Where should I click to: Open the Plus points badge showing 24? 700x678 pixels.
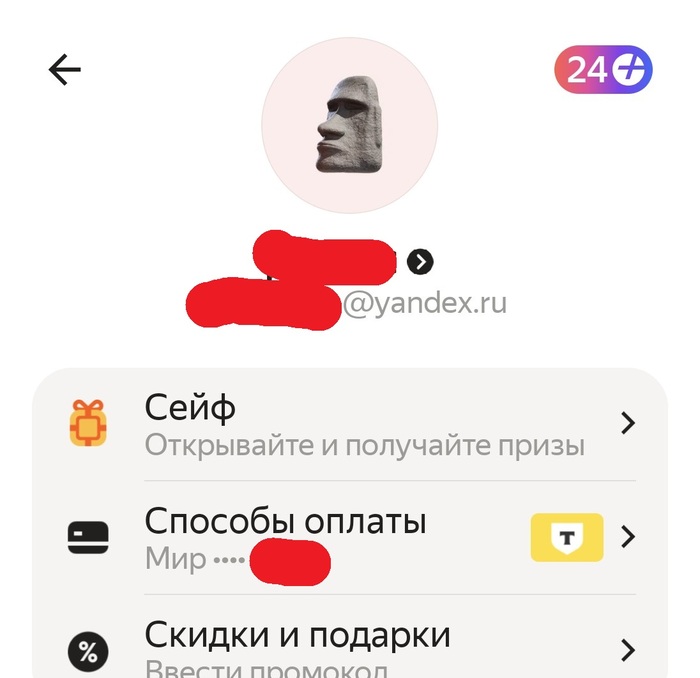(603, 69)
